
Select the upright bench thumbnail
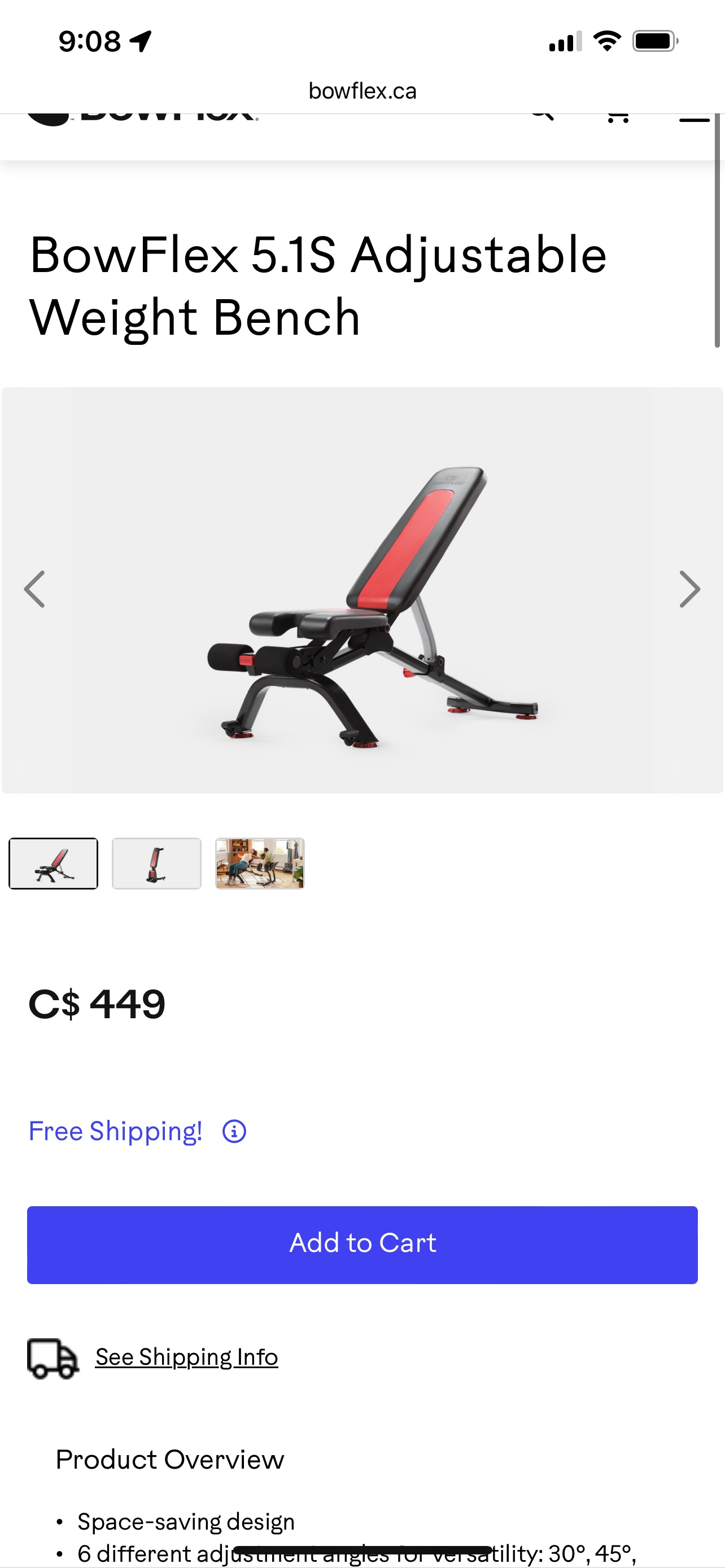[156, 863]
